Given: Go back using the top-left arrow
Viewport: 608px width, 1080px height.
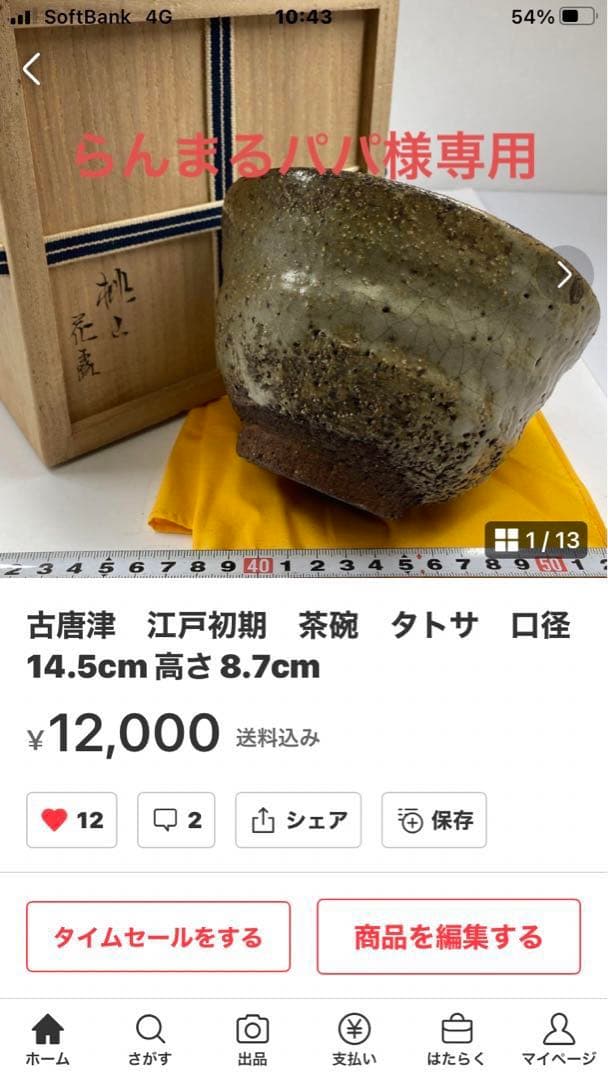Looking at the screenshot, I should click(x=33, y=69).
